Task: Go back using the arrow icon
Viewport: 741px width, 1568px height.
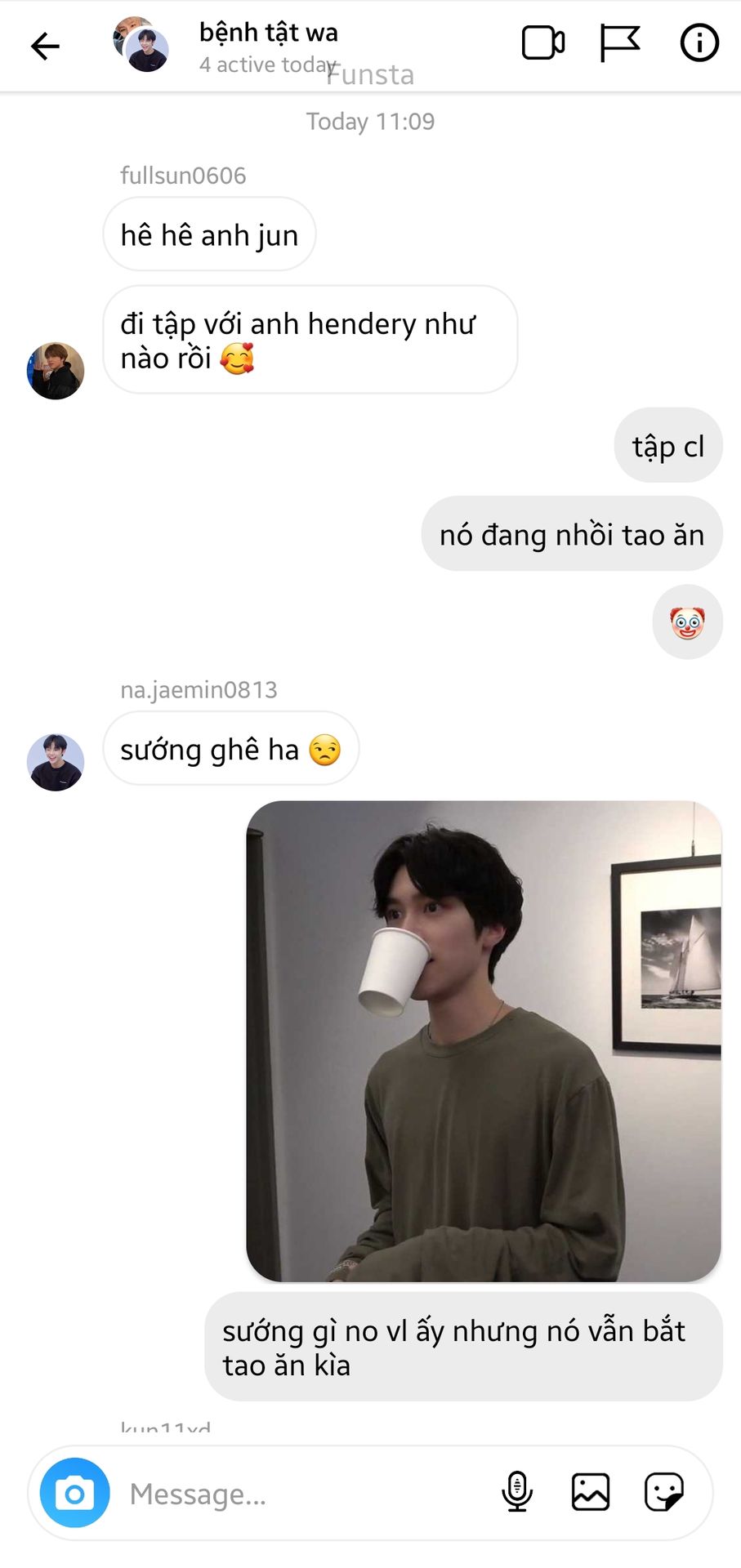Action: (x=45, y=46)
